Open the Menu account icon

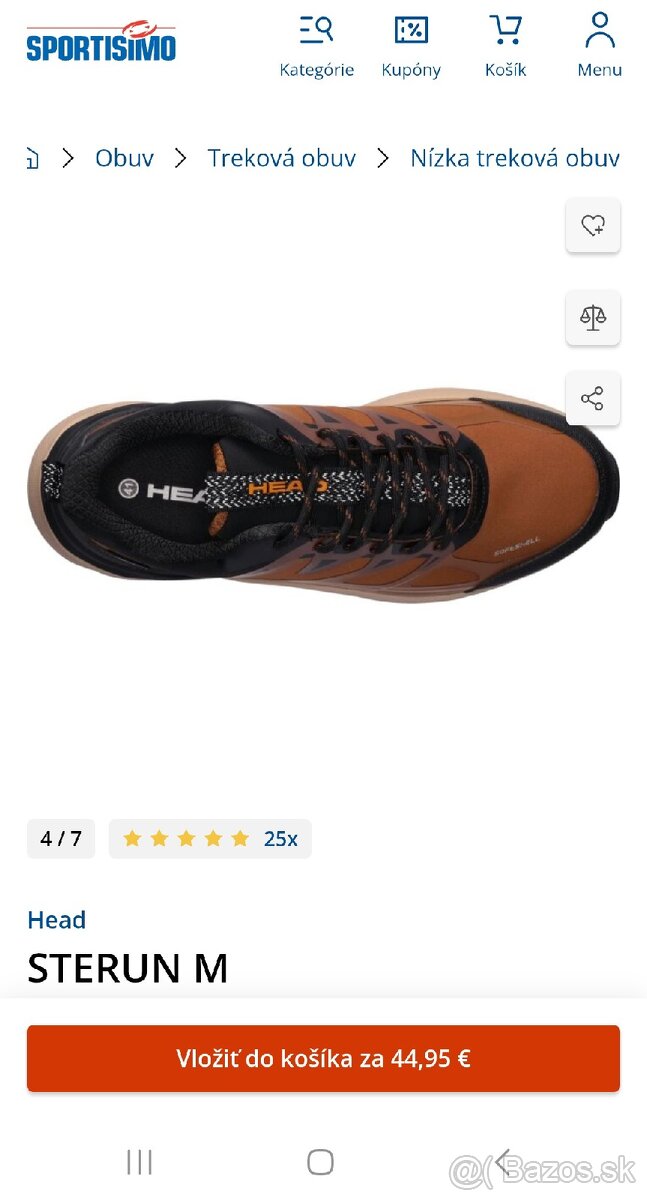(x=599, y=45)
